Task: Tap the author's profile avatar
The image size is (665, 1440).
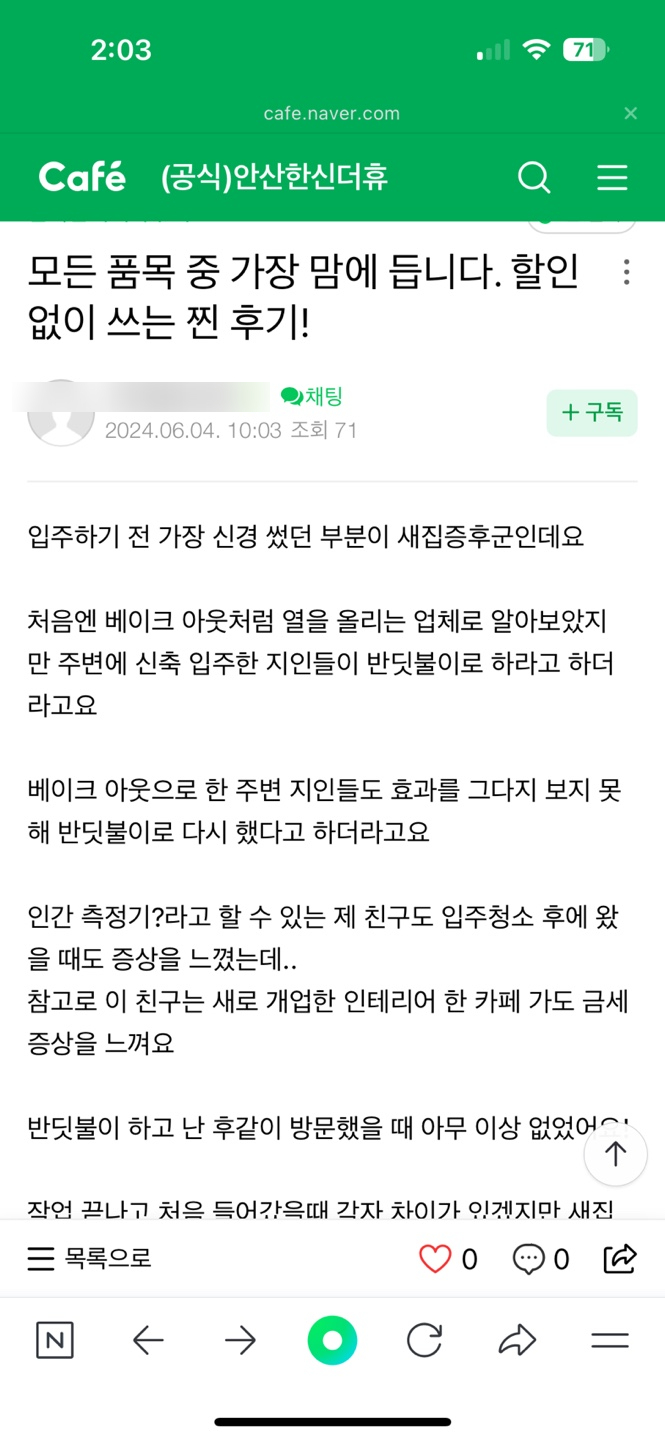Action: (60, 413)
